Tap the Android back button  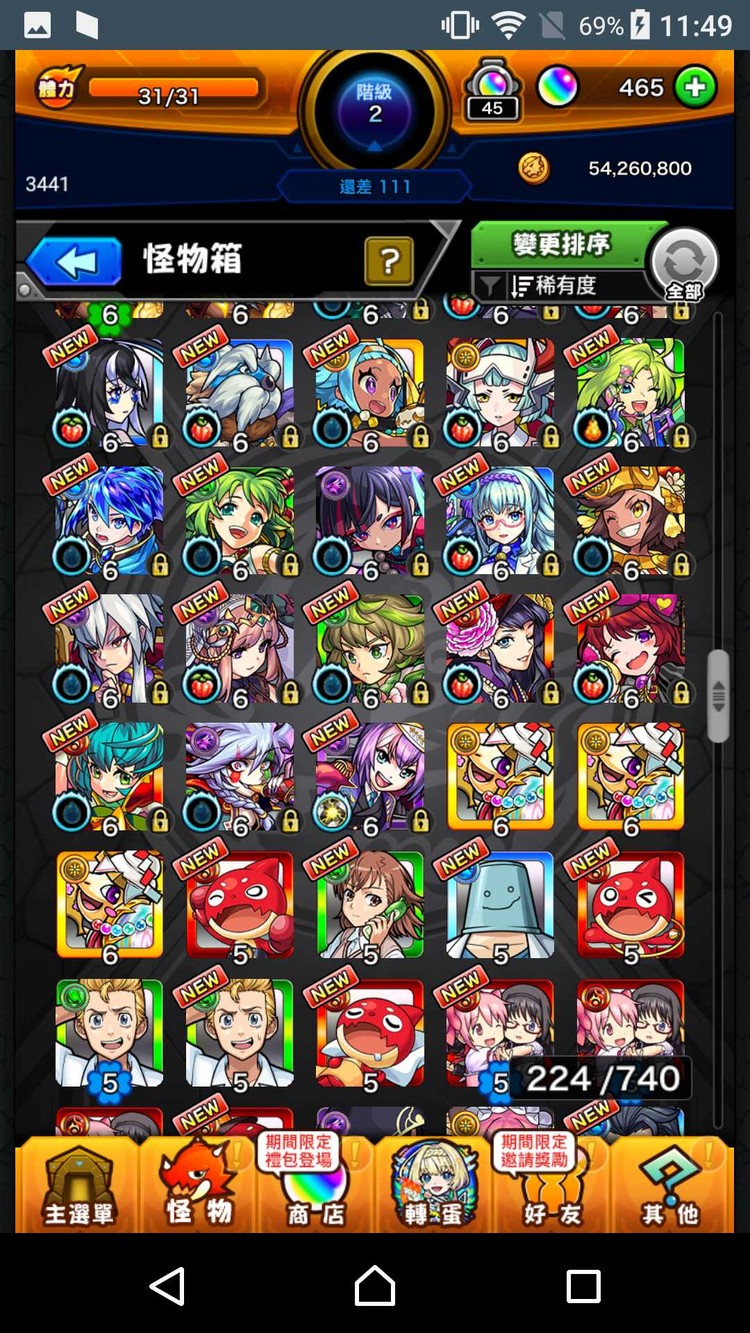[167, 1285]
